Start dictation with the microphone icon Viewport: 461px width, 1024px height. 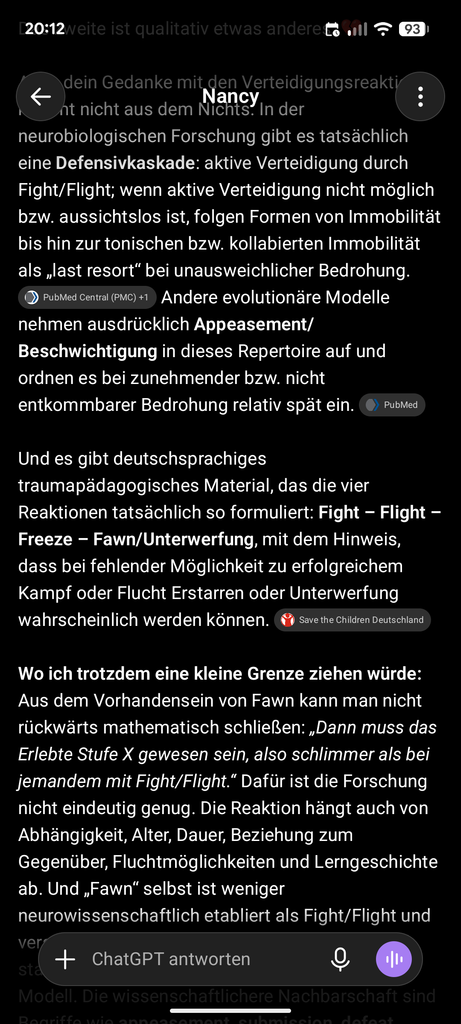pos(340,959)
